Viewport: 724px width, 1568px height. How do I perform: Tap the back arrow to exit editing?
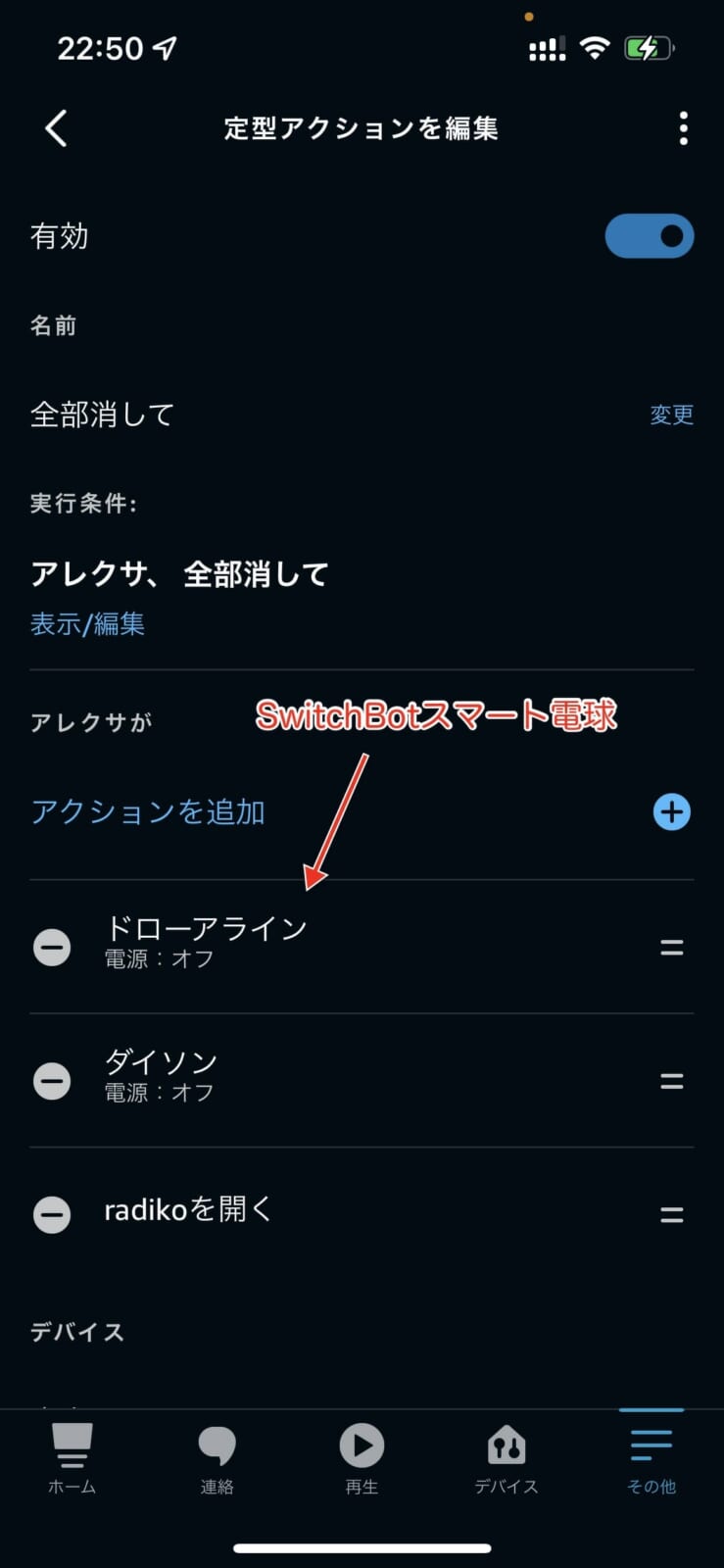[x=56, y=128]
